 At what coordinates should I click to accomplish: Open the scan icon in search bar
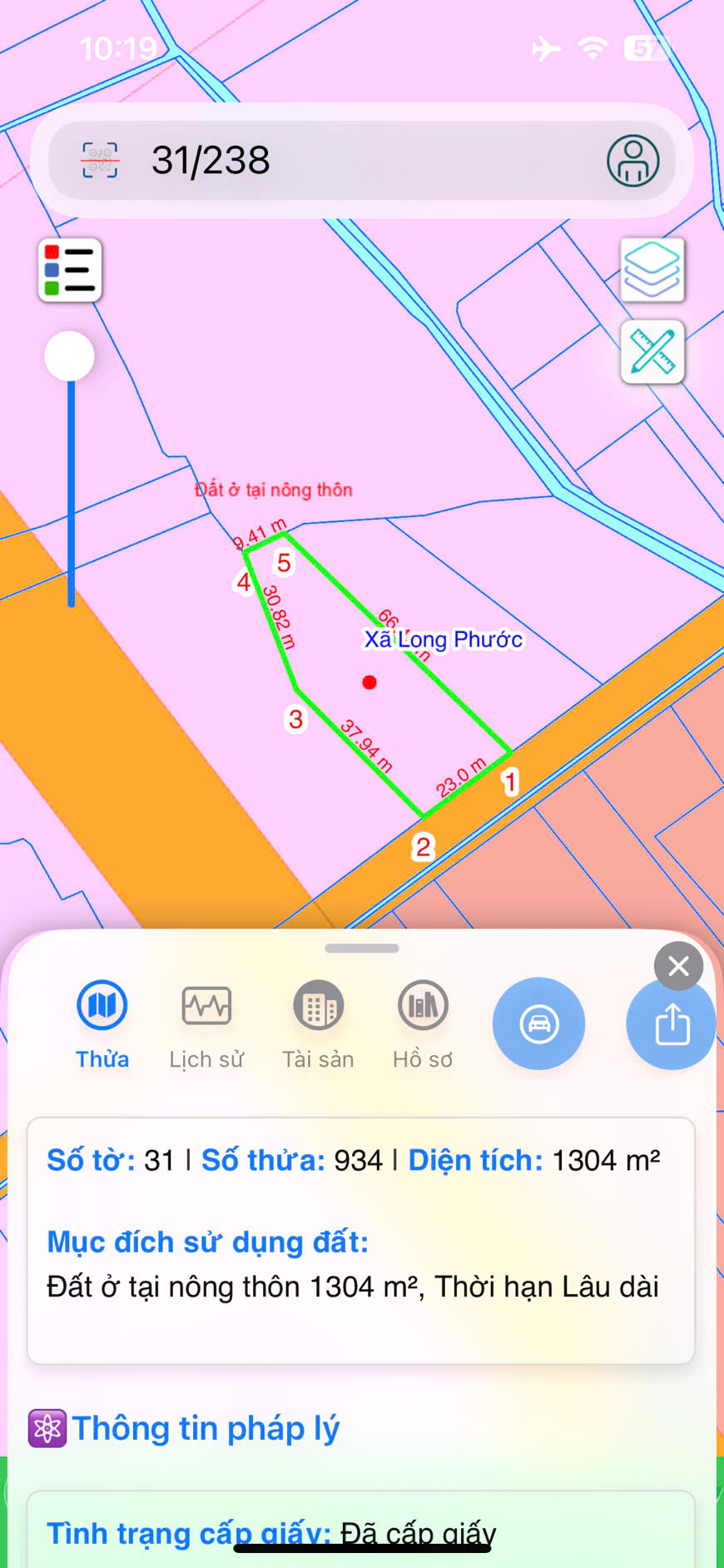coord(101,160)
